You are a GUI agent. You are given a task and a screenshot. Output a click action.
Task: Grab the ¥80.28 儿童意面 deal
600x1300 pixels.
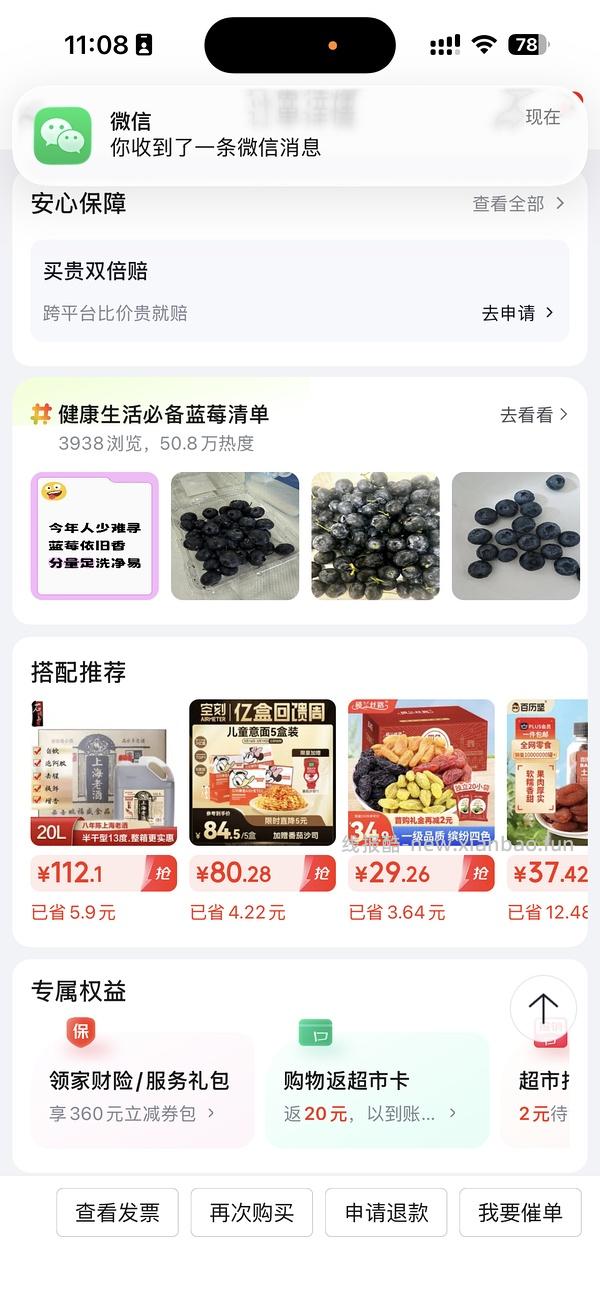click(x=320, y=874)
